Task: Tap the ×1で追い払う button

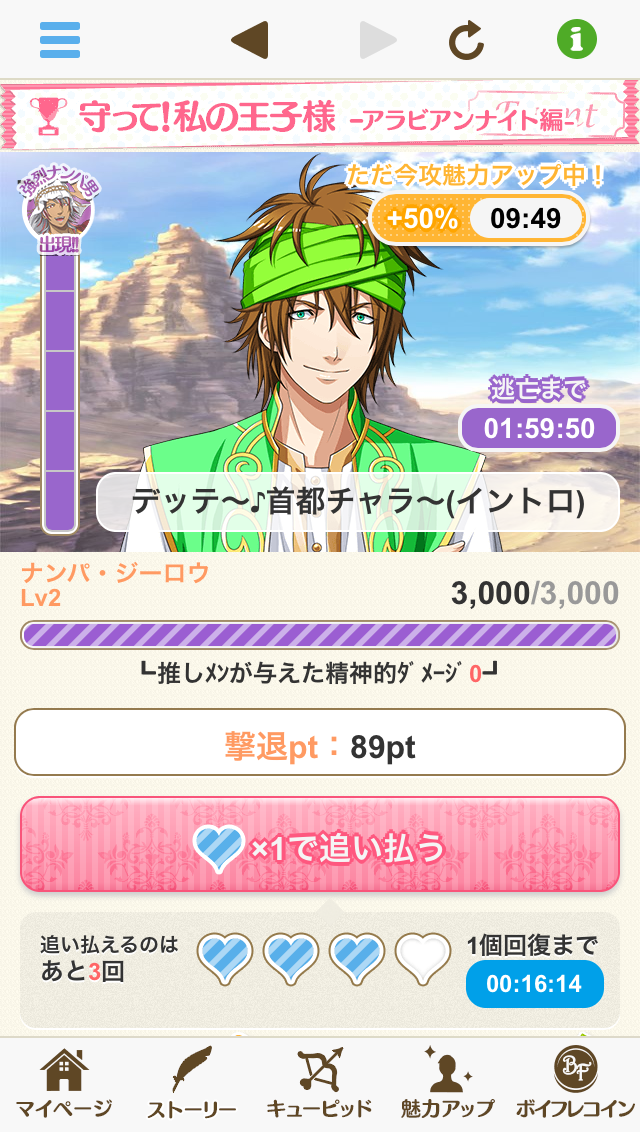Action: pyautogui.click(x=320, y=845)
